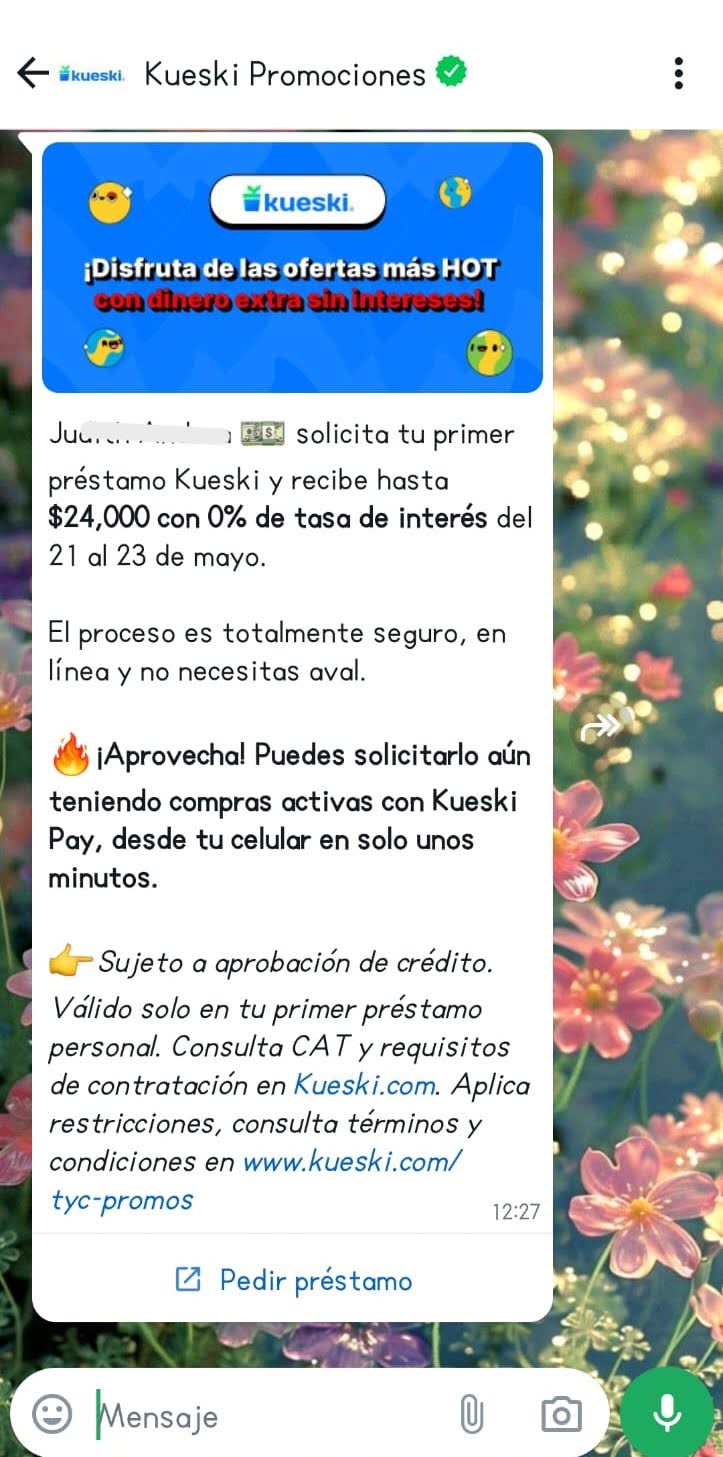Open the Kueski promo banner image

(292, 267)
